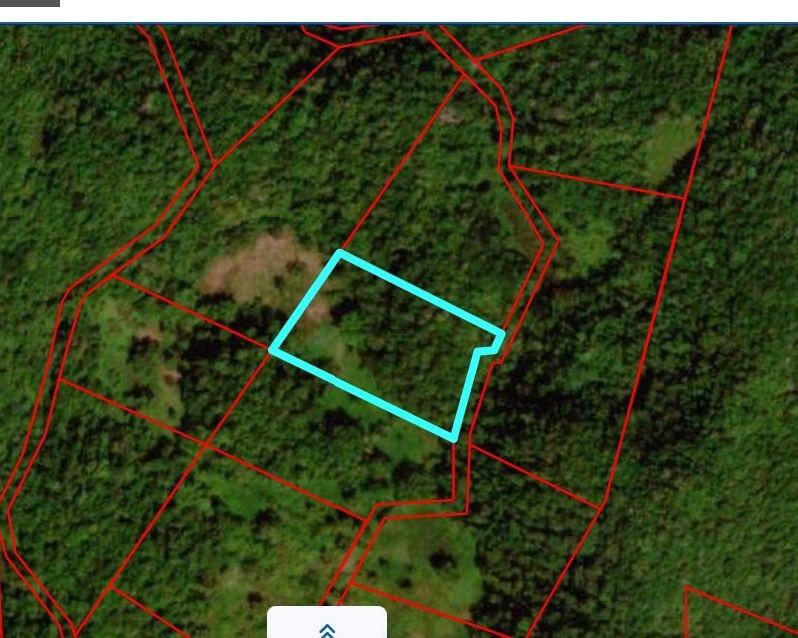
Task: Expand the bottom panel with the double chevron
Action: tap(327, 627)
